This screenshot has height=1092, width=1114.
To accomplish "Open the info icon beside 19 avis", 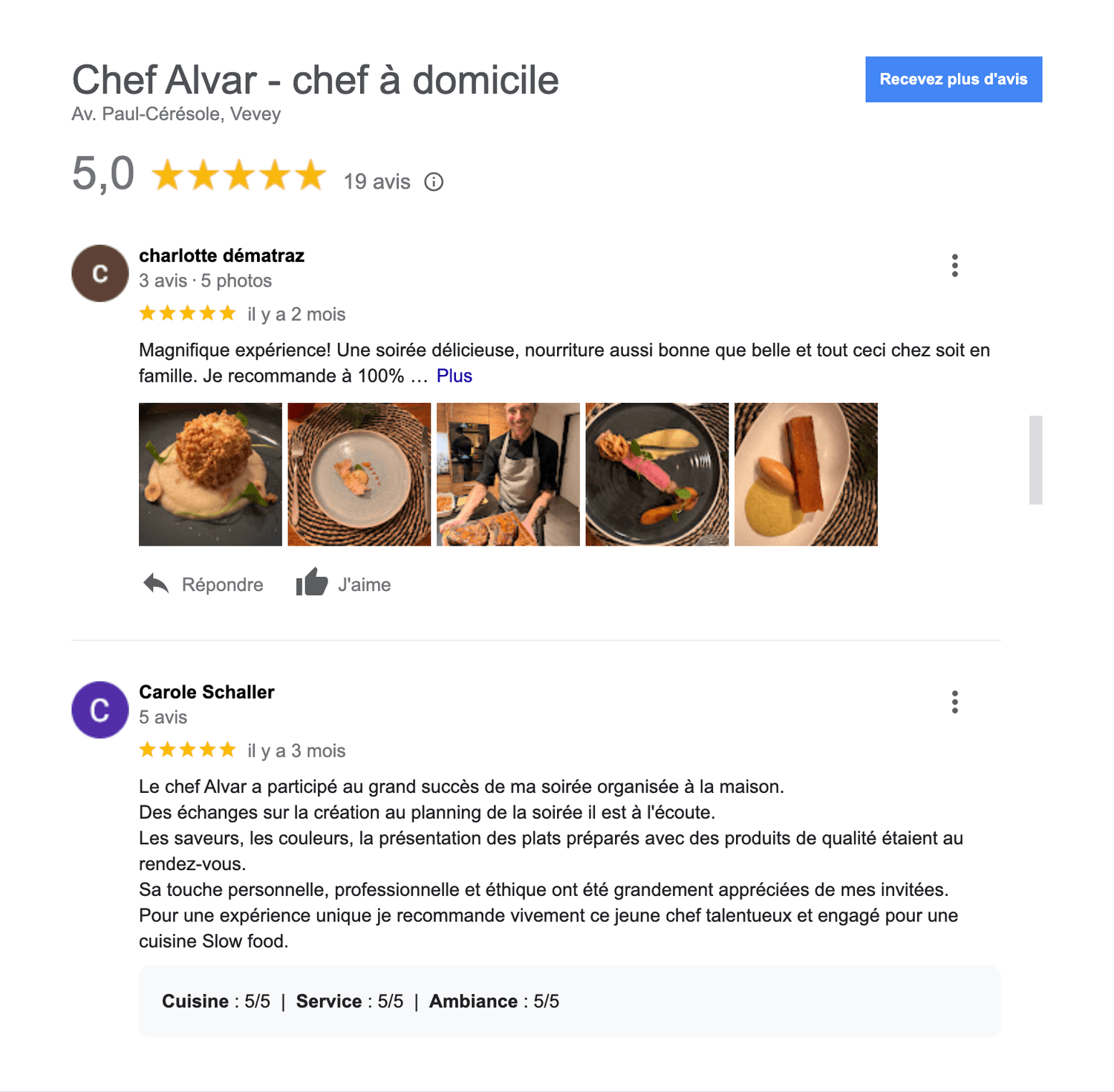I will (434, 182).
